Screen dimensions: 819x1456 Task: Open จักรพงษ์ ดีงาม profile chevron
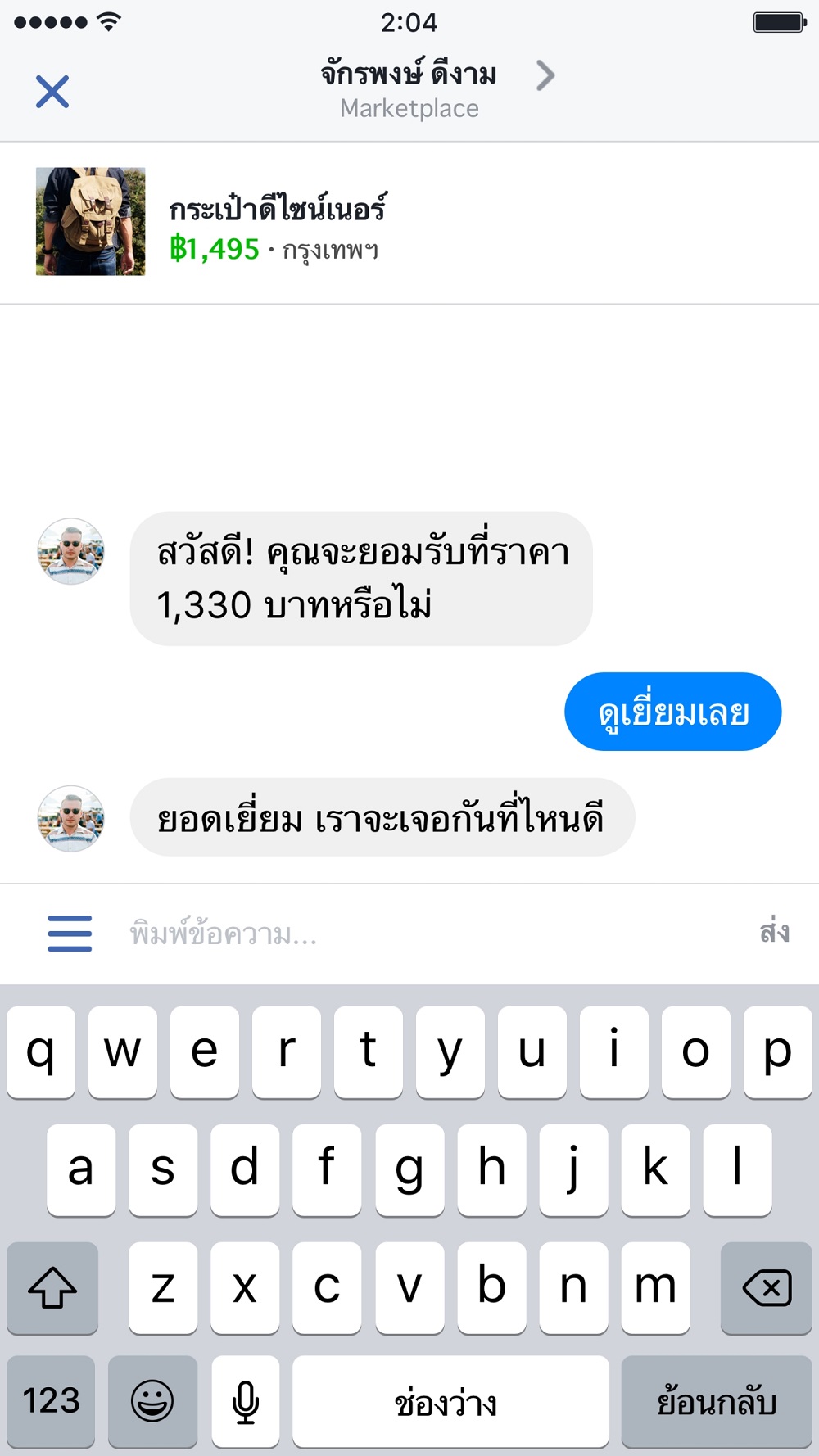tap(545, 75)
